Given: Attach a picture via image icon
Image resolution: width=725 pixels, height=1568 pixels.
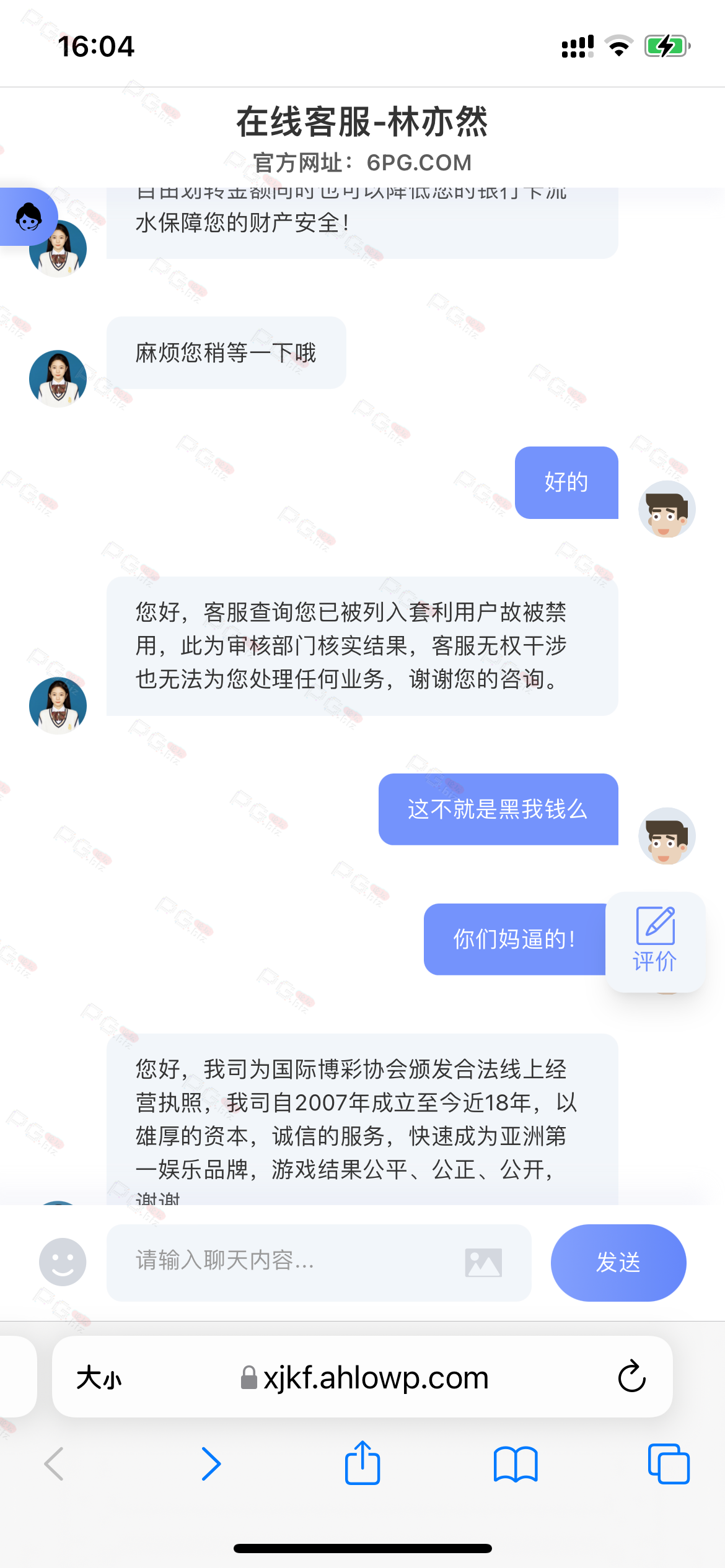Looking at the screenshot, I should click(483, 1263).
